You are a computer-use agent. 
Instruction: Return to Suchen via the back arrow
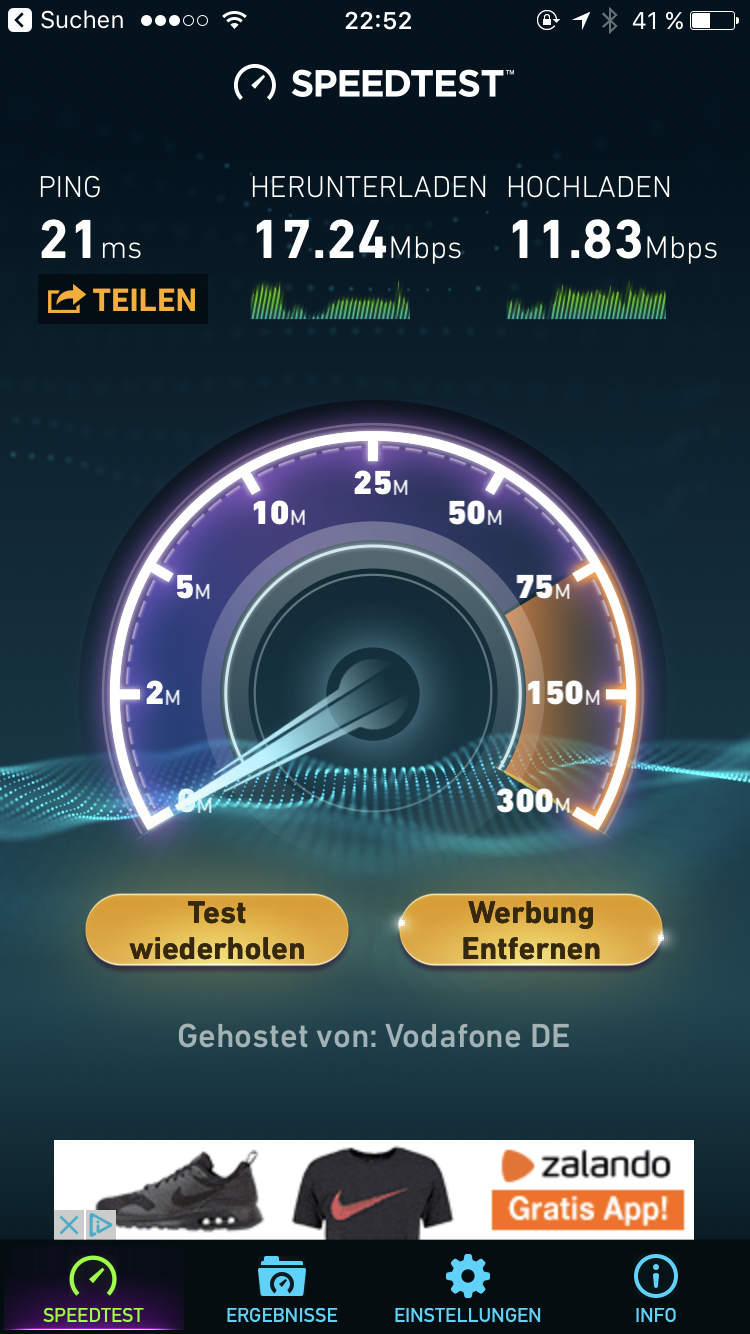pyautogui.click(x=20, y=20)
